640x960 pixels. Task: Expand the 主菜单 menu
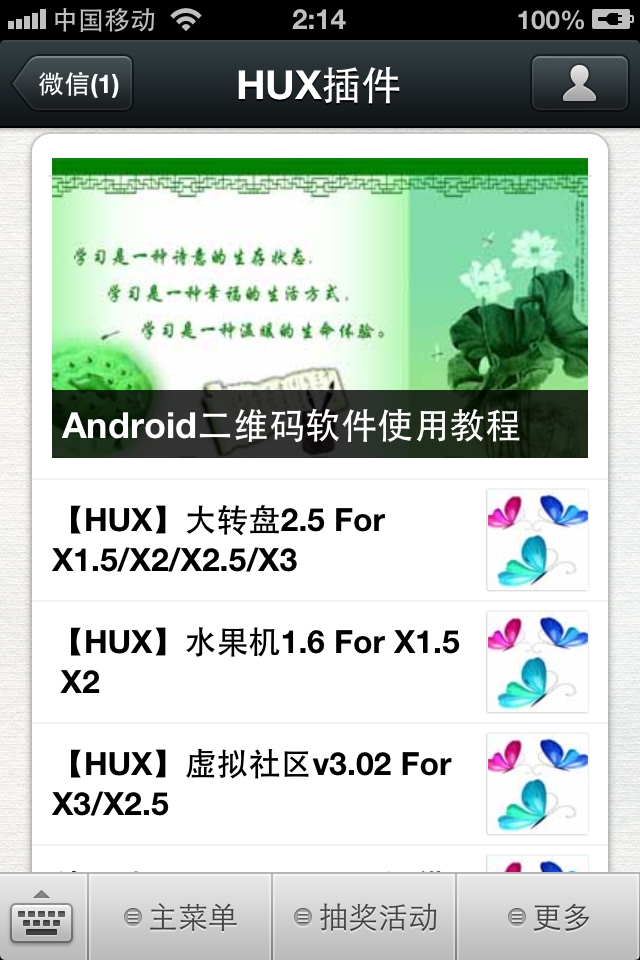tap(181, 917)
